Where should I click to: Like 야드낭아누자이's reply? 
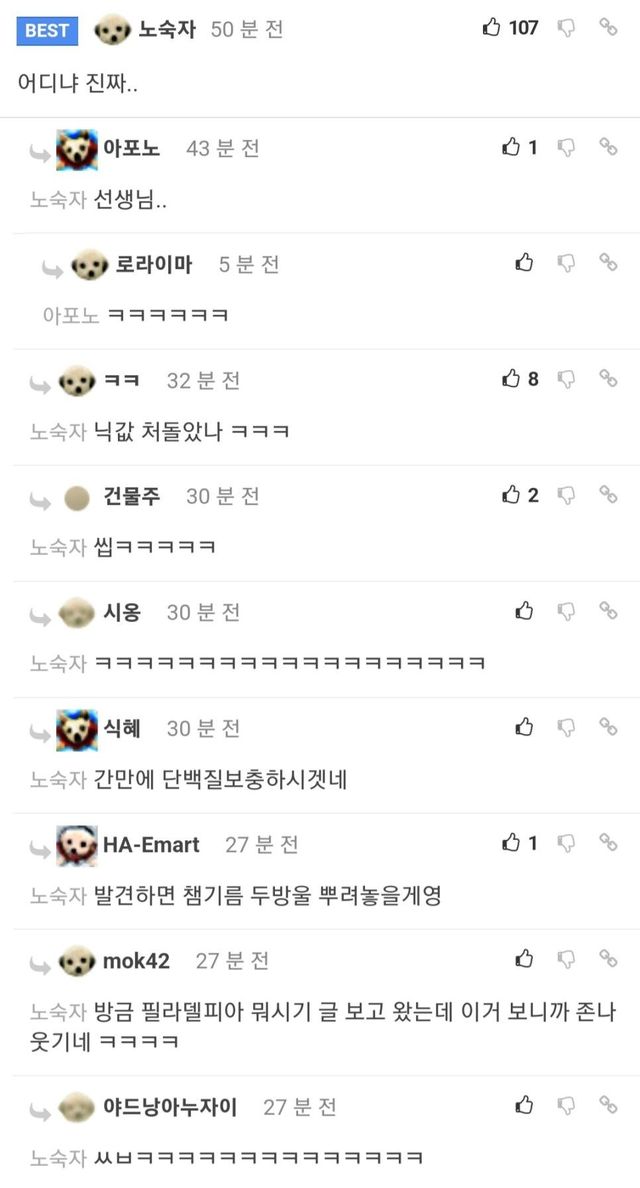524,1105
